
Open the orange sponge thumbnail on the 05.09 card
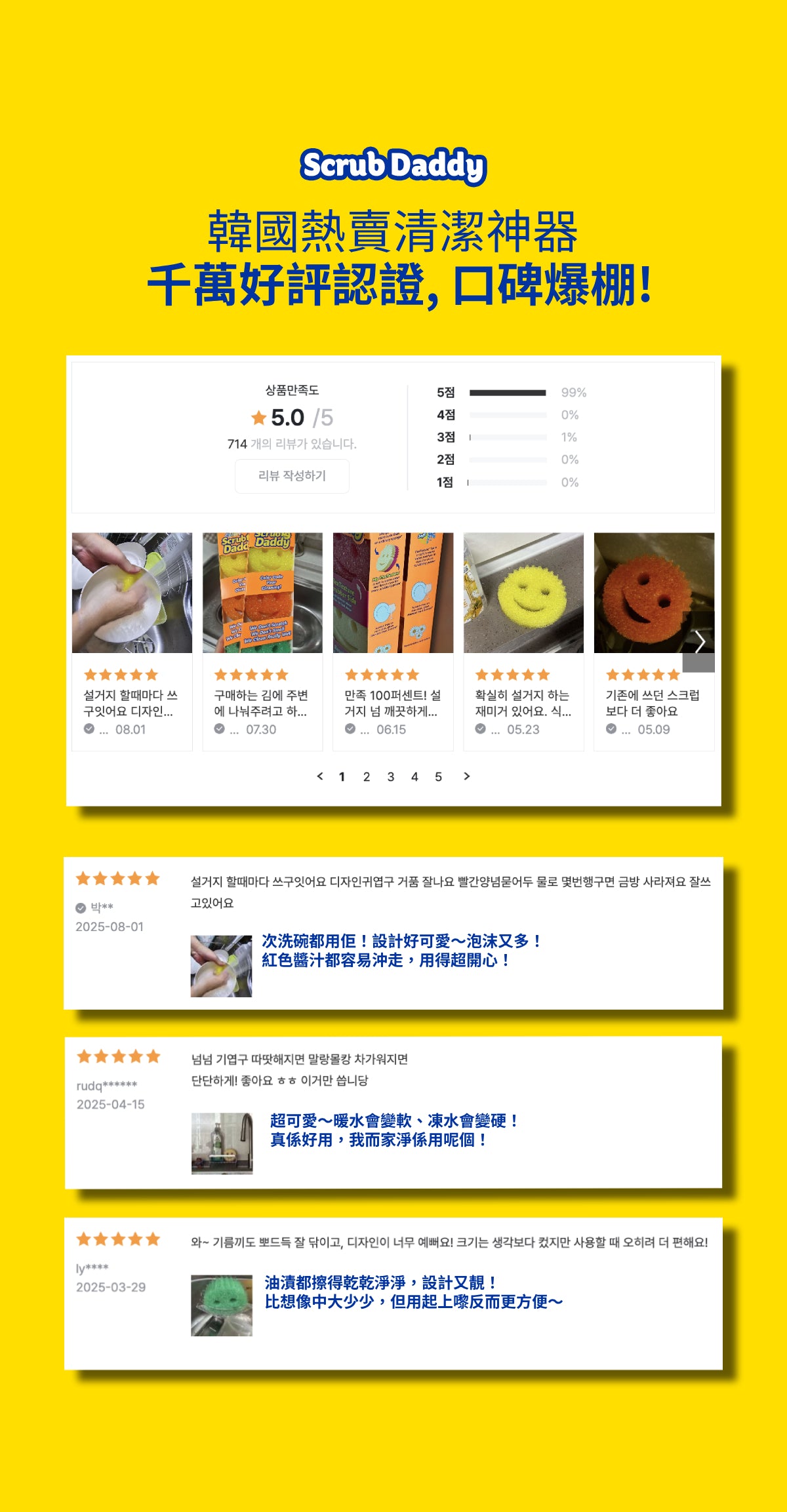pos(653,592)
